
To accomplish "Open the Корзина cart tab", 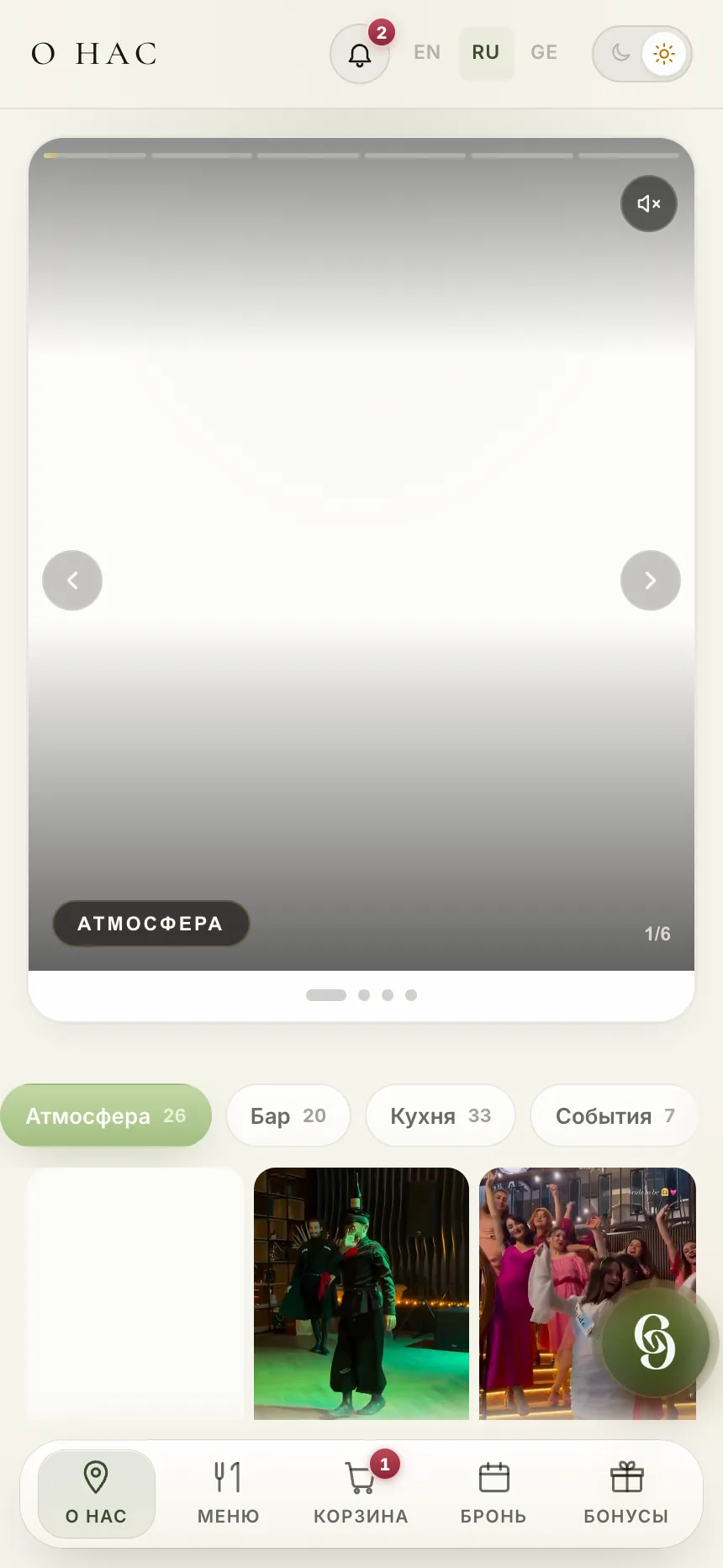I will pos(361,1494).
